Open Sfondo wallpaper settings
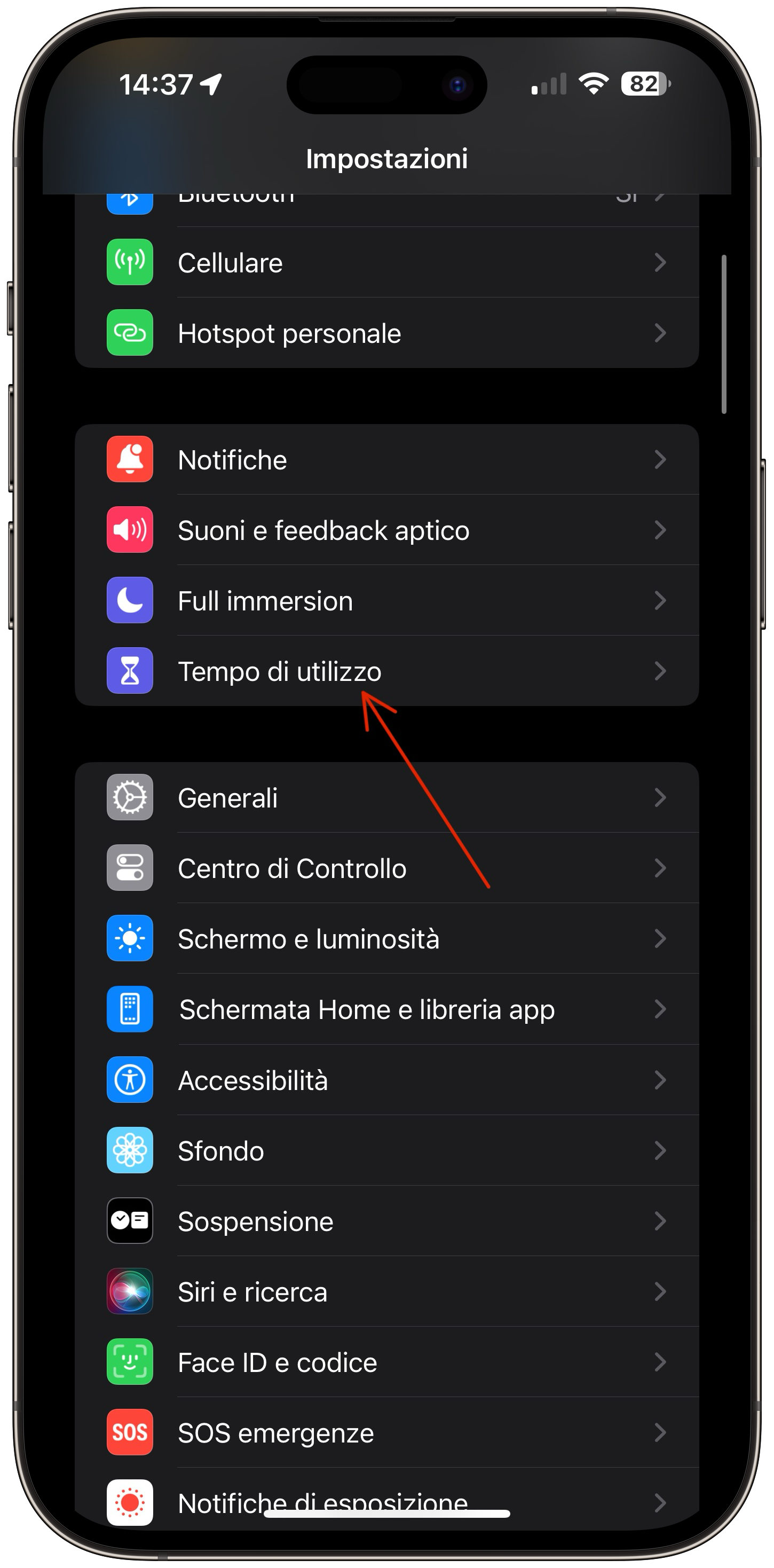Image resolution: width=774 pixels, height=1568 pixels. (387, 1151)
